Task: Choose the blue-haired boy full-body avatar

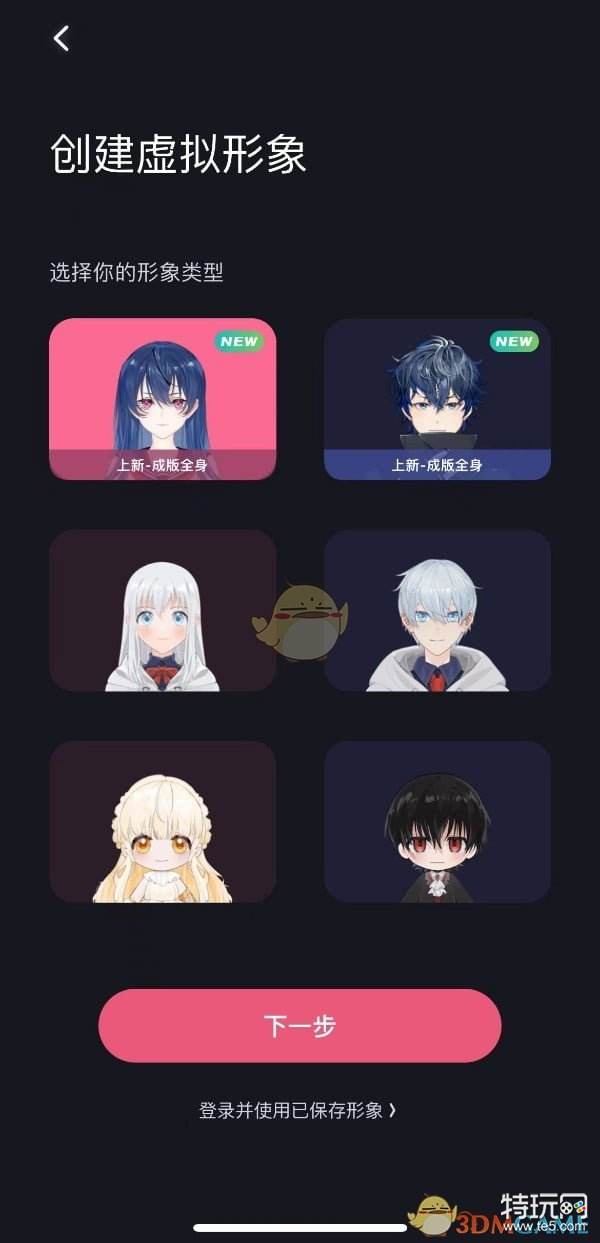Action: (x=437, y=399)
